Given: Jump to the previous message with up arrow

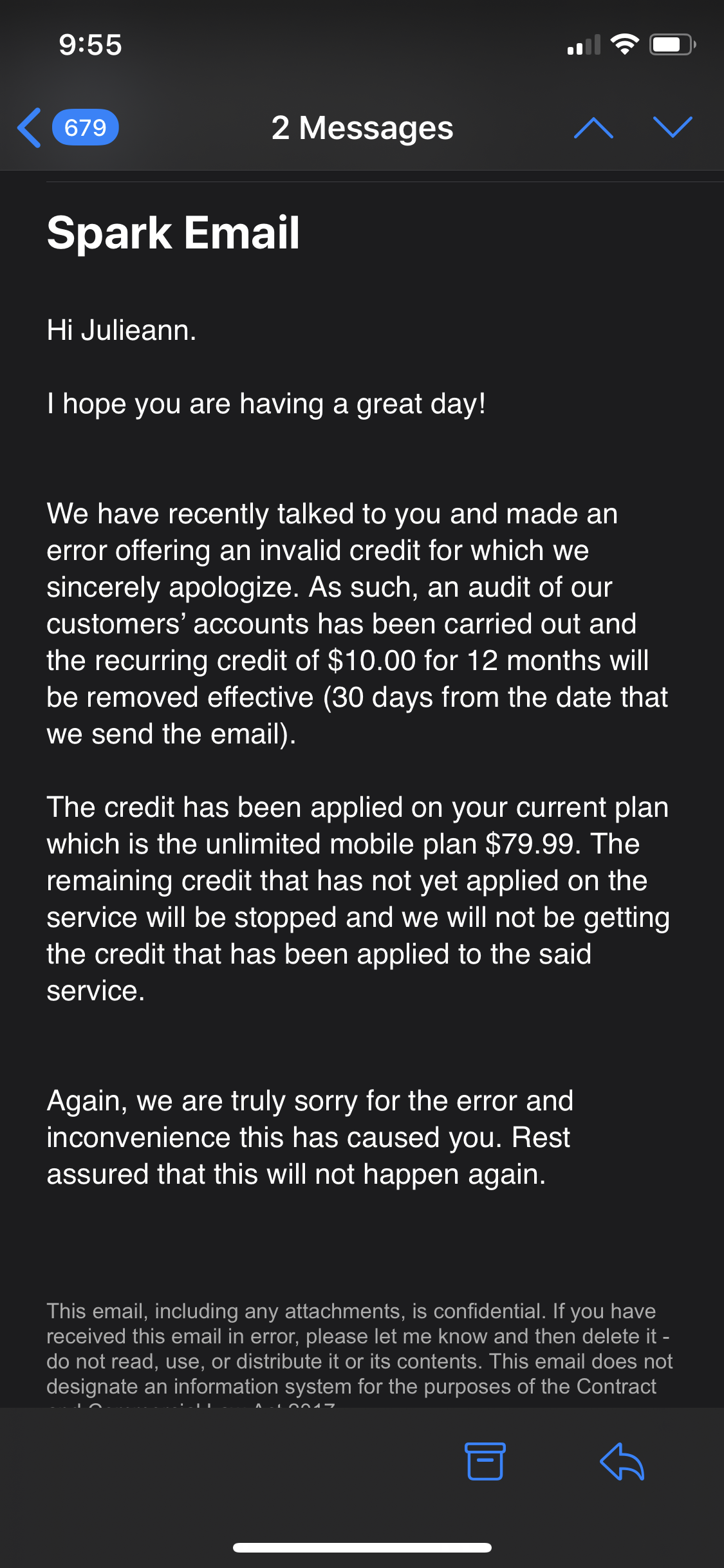Looking at the screenshot, I should pyautogui.click(x=593, y=127).
